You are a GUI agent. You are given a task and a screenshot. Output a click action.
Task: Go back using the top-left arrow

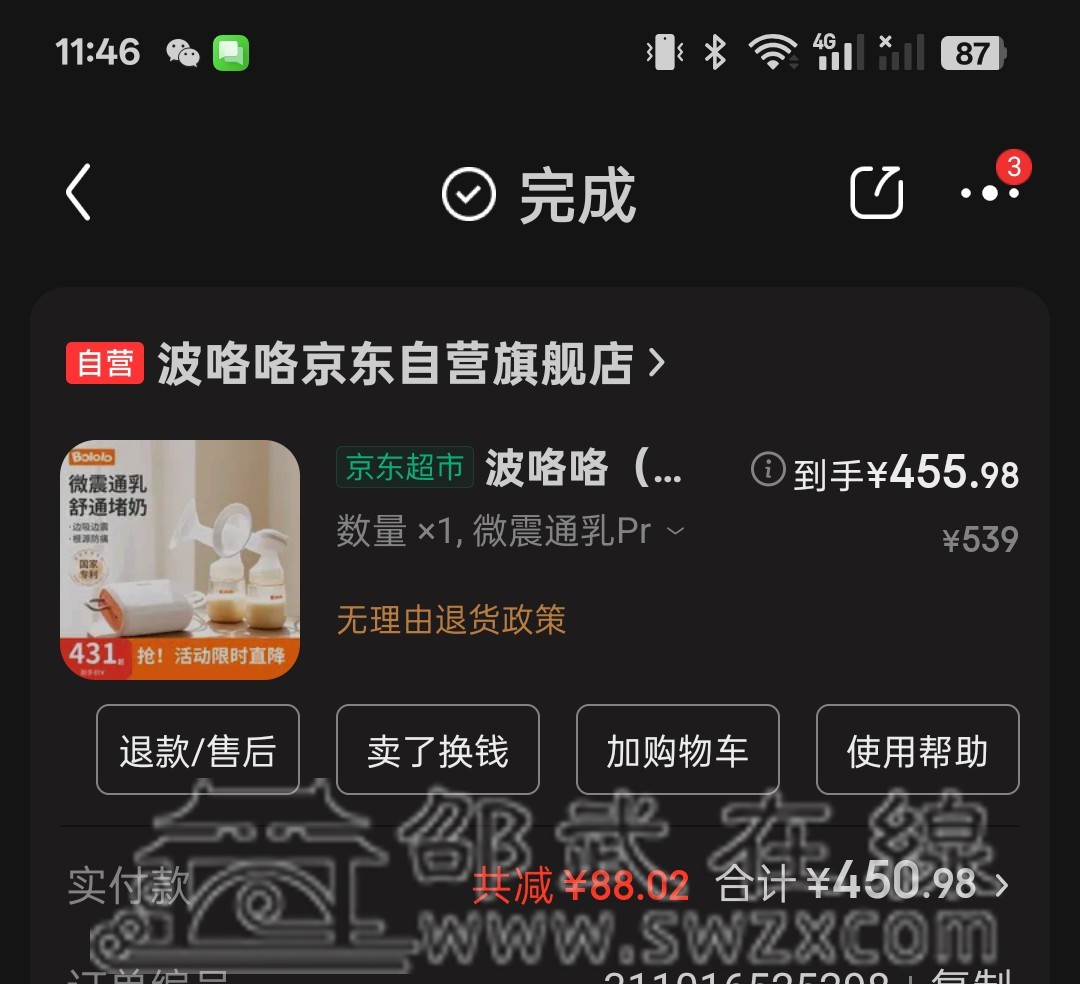tap(79, 192)
